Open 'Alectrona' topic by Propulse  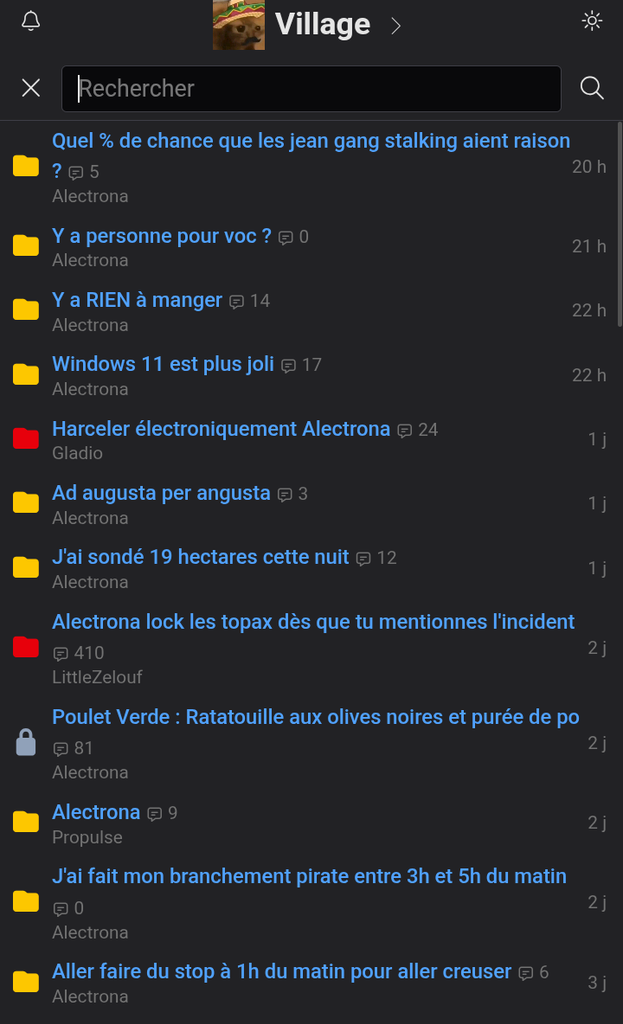coord(96,812)
